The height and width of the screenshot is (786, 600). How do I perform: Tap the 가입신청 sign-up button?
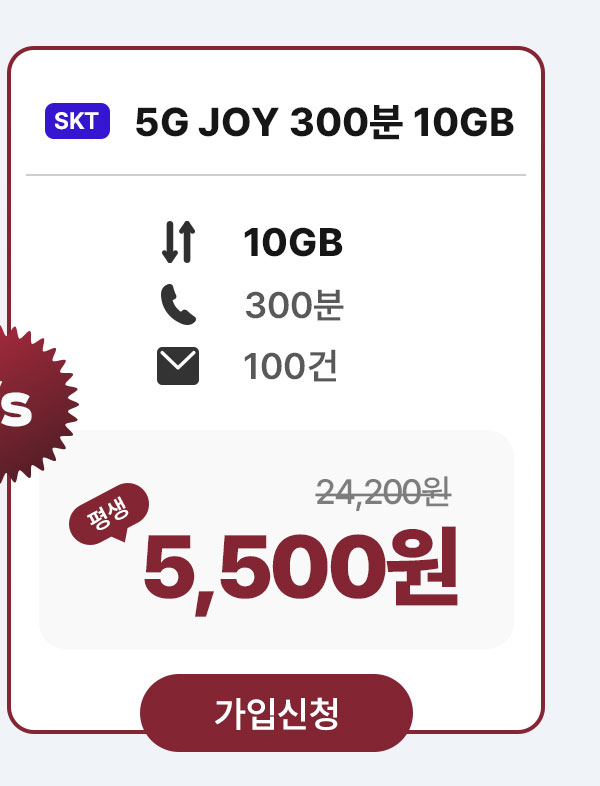pyautogui.click(x=276, y=712)
